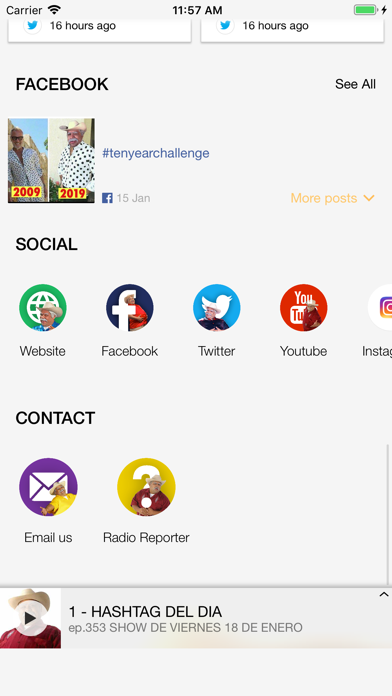Open the Website social icon
The width and height of the screenshot is (392, 696).
(43, 308)
